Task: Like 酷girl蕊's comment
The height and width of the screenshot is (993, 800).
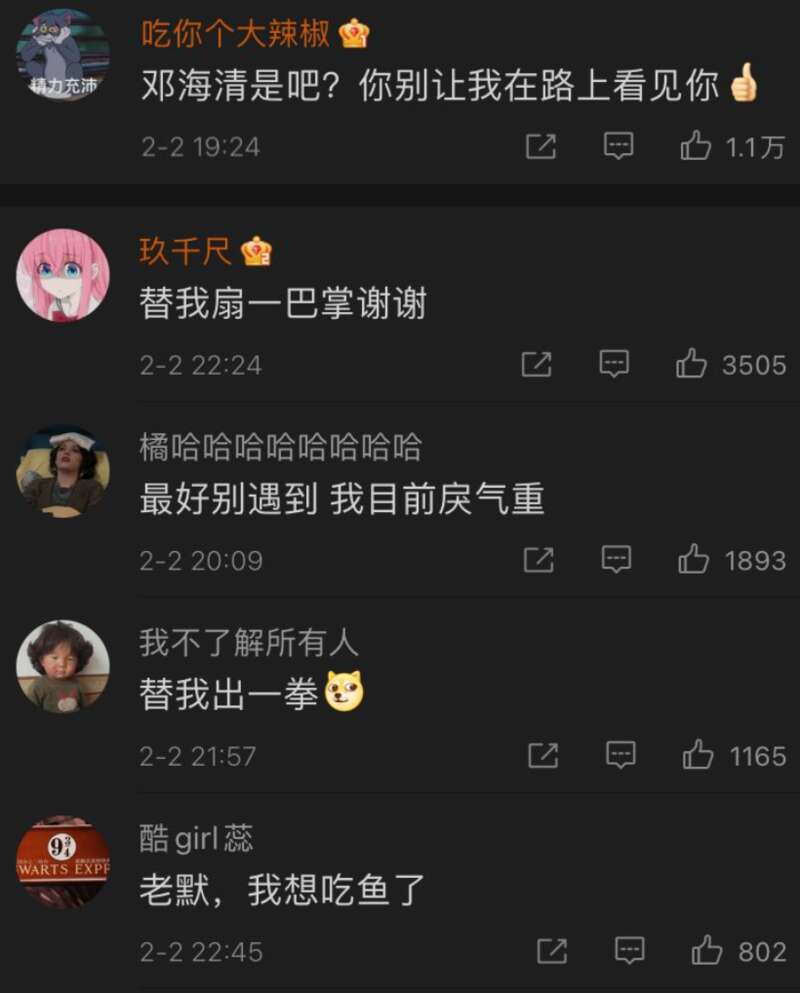Action: 707,950
